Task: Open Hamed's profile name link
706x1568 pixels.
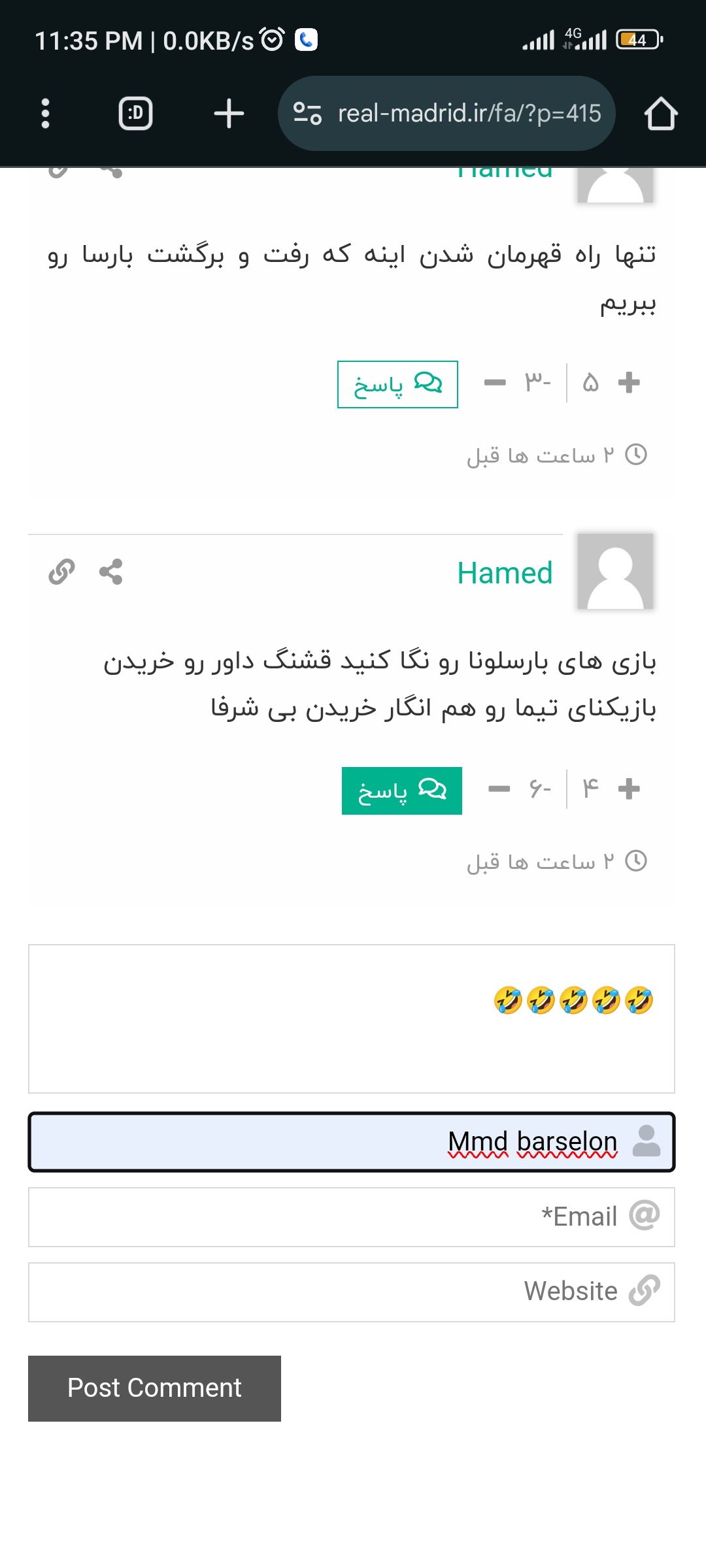Action: pyautogui.click(x=505, y=573)
